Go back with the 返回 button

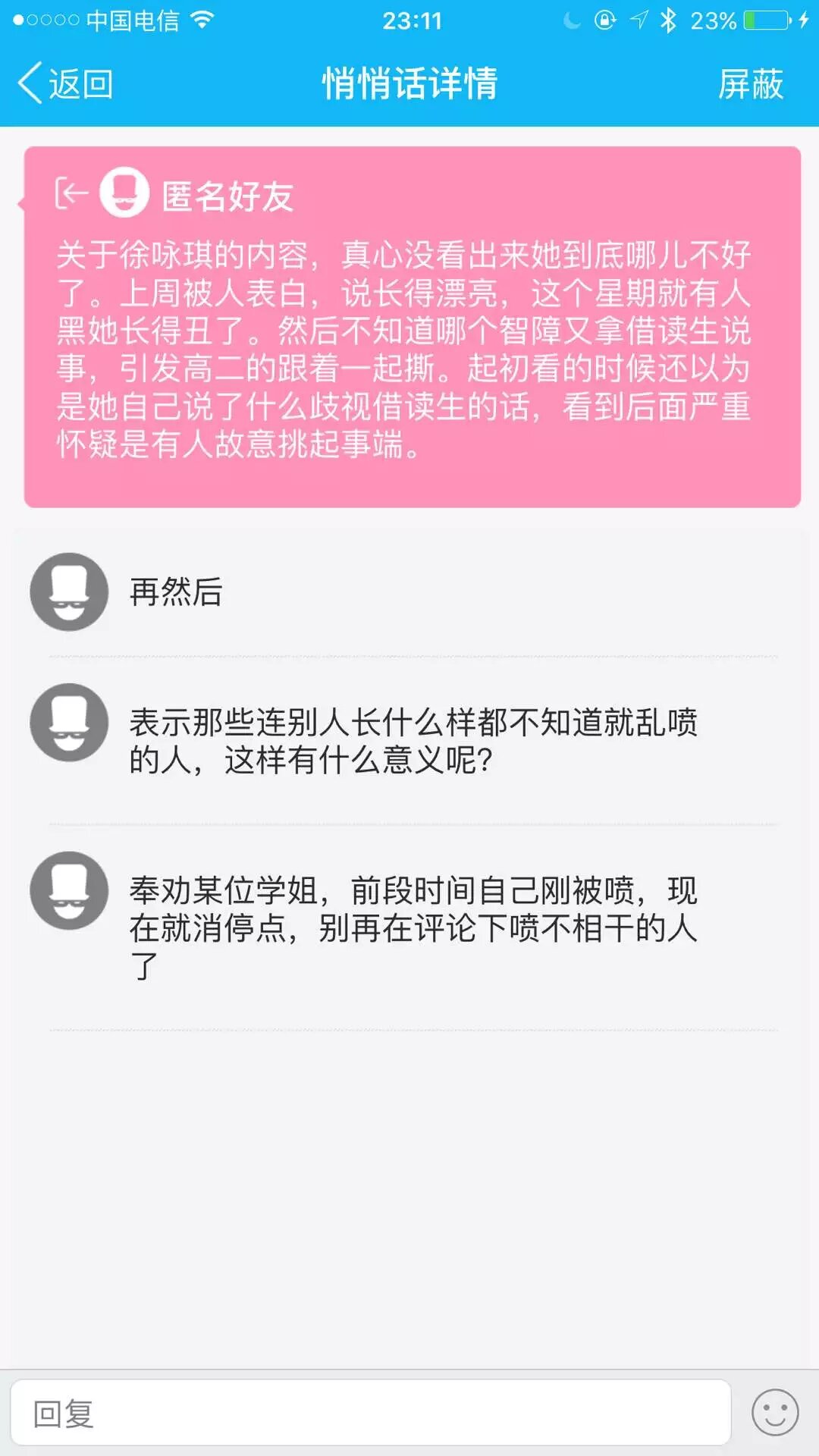[67, 83]
